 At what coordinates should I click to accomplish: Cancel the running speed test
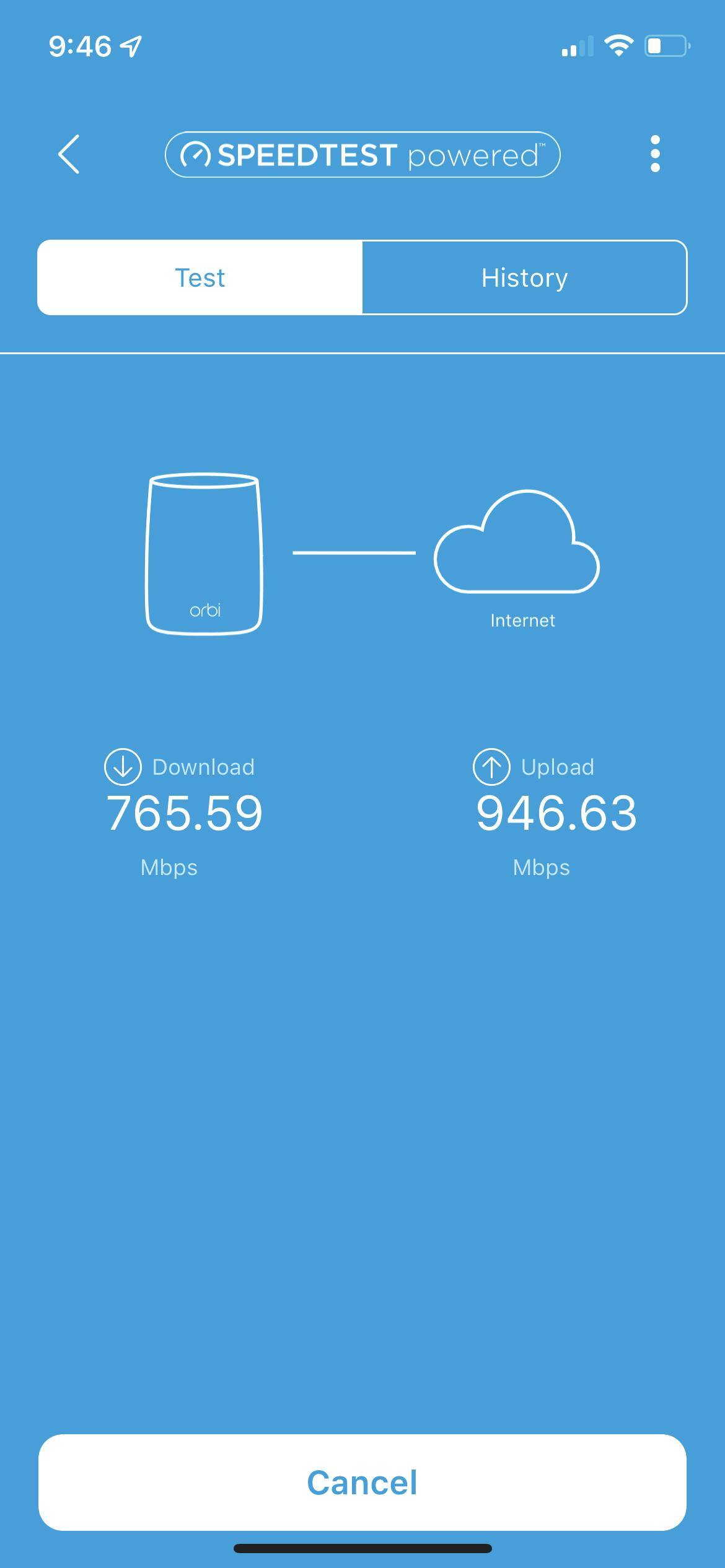click(x=362, y=1483)
